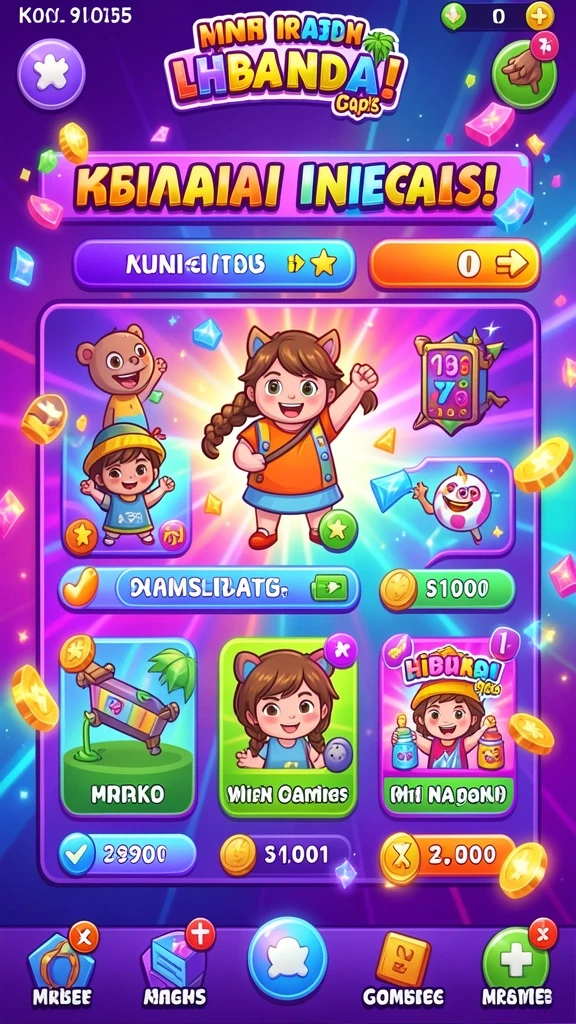Switch to the GOMBIEE tab

[x=403, y=968]
